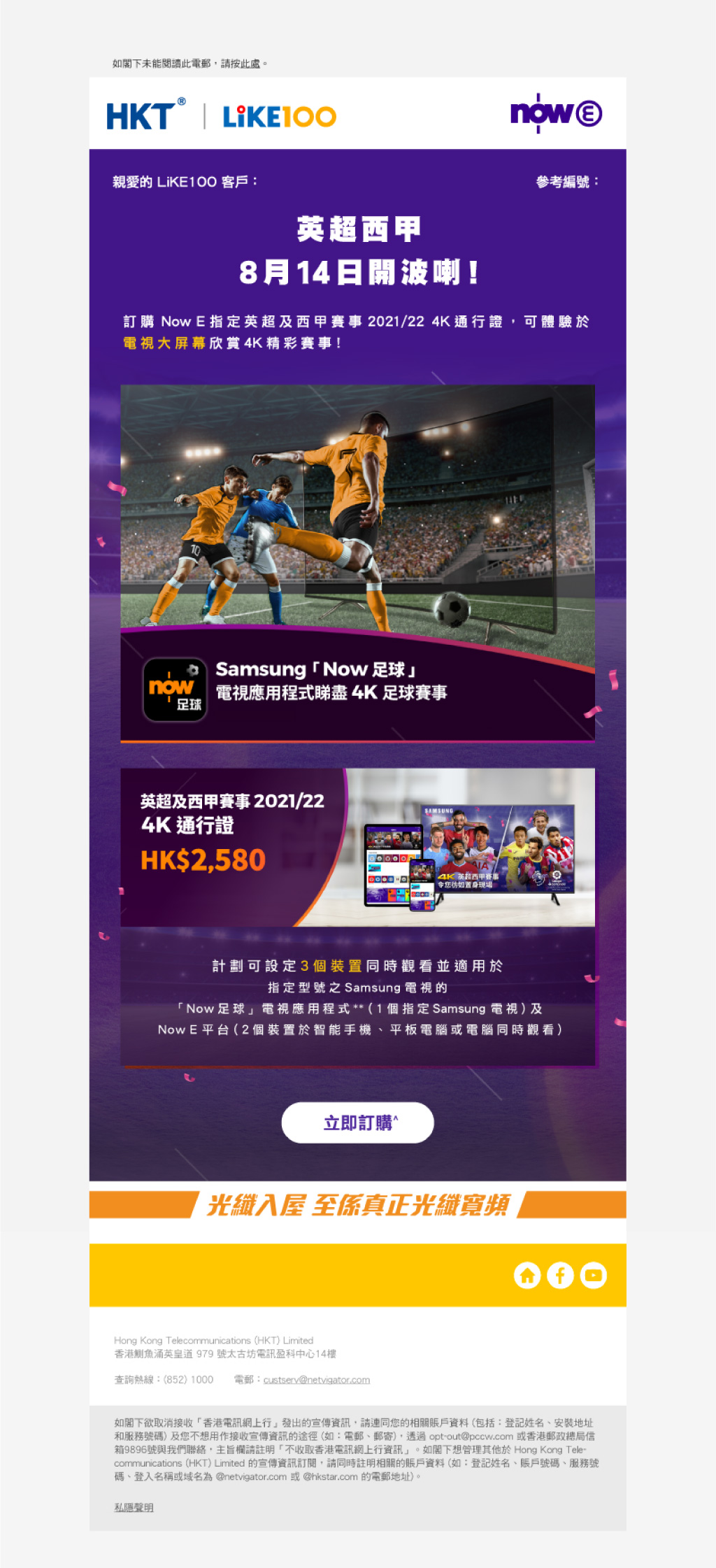Viewport: 716px width, 1568px height.
Task: Open the YouTube icon in the footer
Action: (x=593, y=1276)
